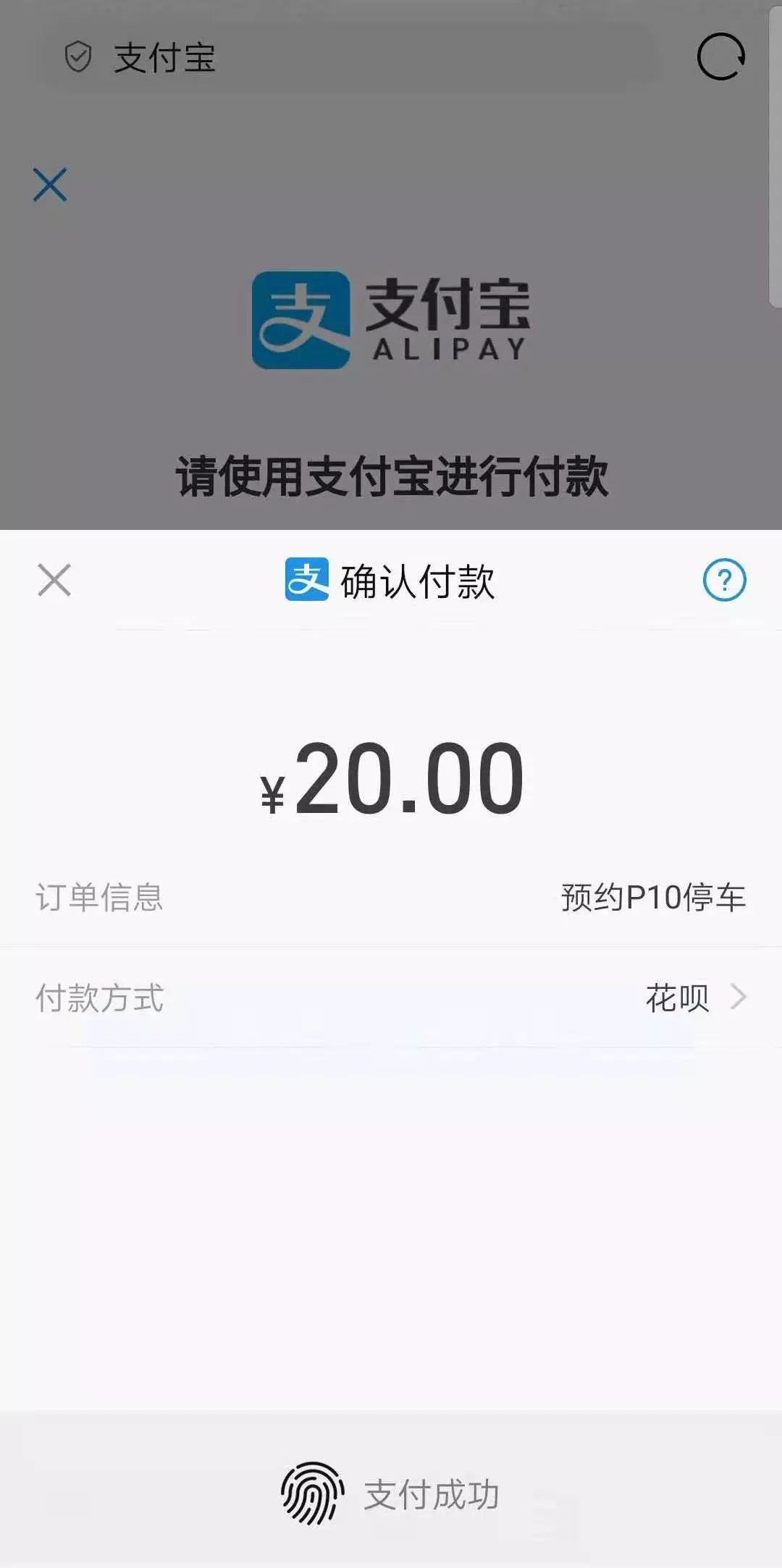Reload the page with the refresh icon

point(721,56)
